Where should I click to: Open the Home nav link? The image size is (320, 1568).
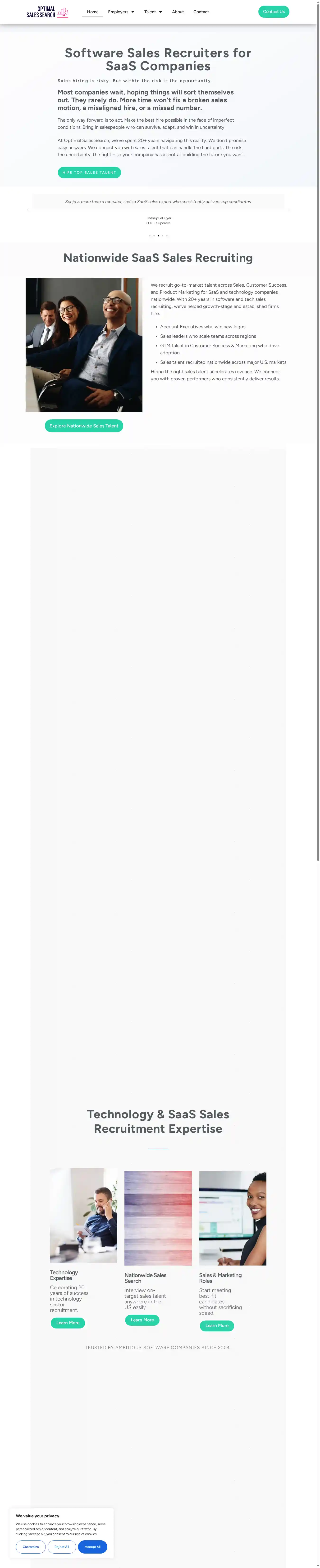coord(93,12)
